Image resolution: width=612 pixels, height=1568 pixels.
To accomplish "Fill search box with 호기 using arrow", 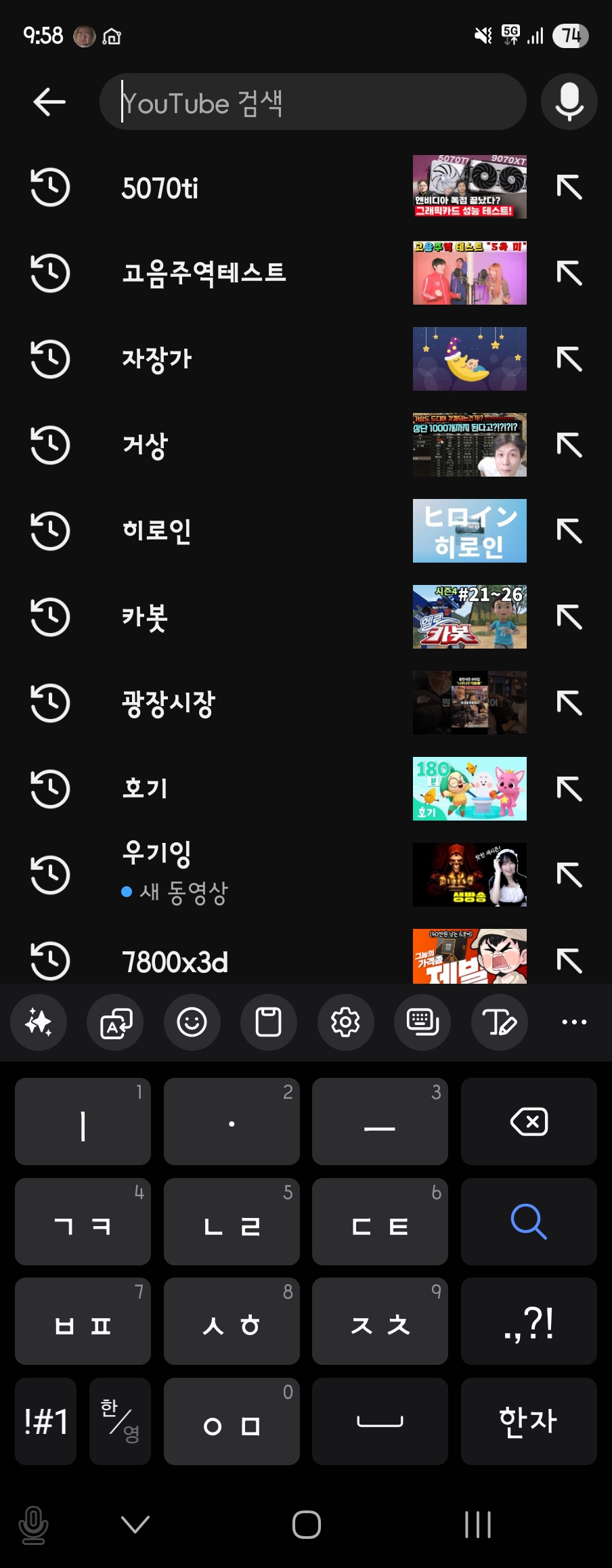I will 569,789.
